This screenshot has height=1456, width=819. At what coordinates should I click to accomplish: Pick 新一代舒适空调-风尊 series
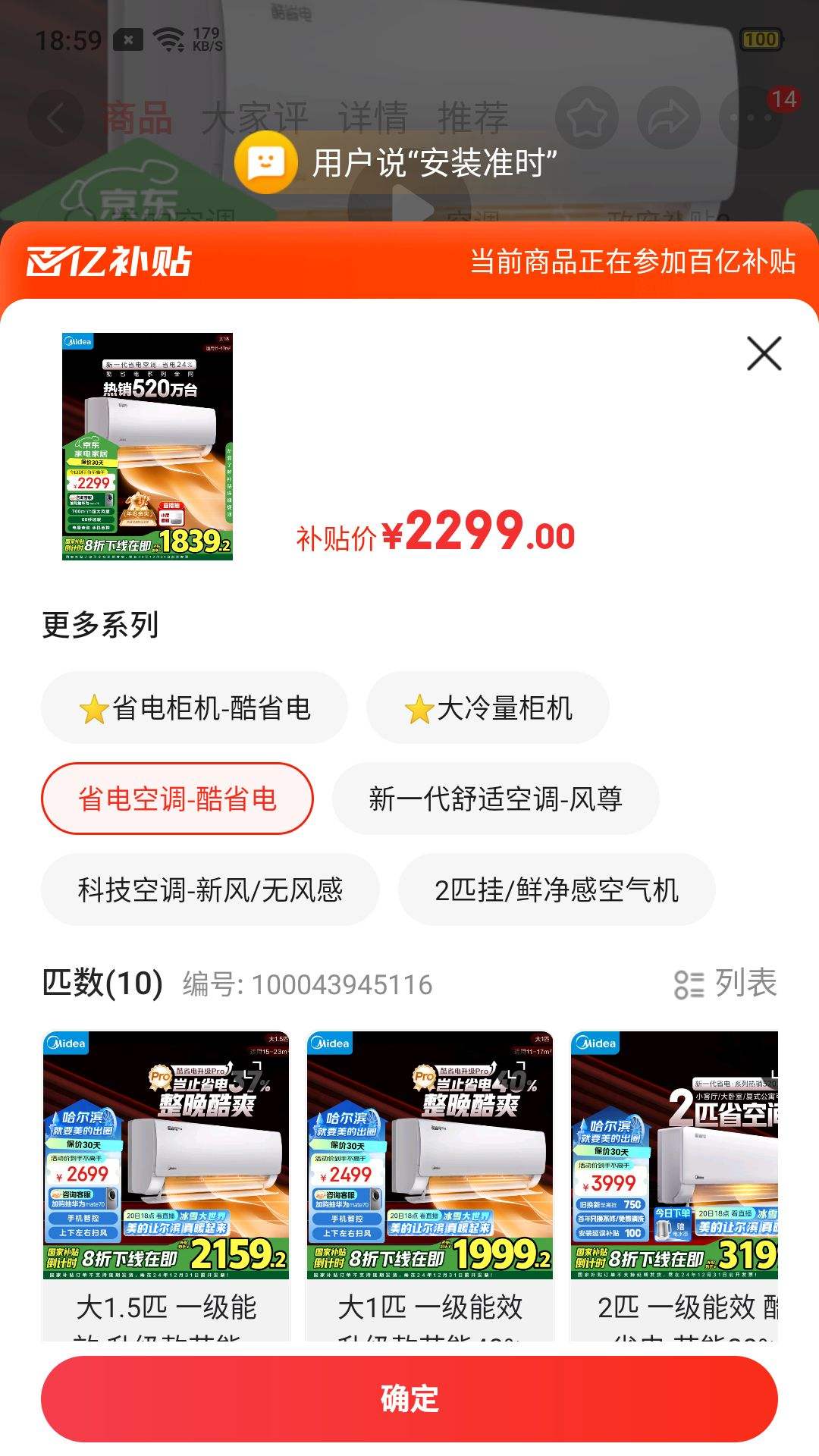pos(495,799)
